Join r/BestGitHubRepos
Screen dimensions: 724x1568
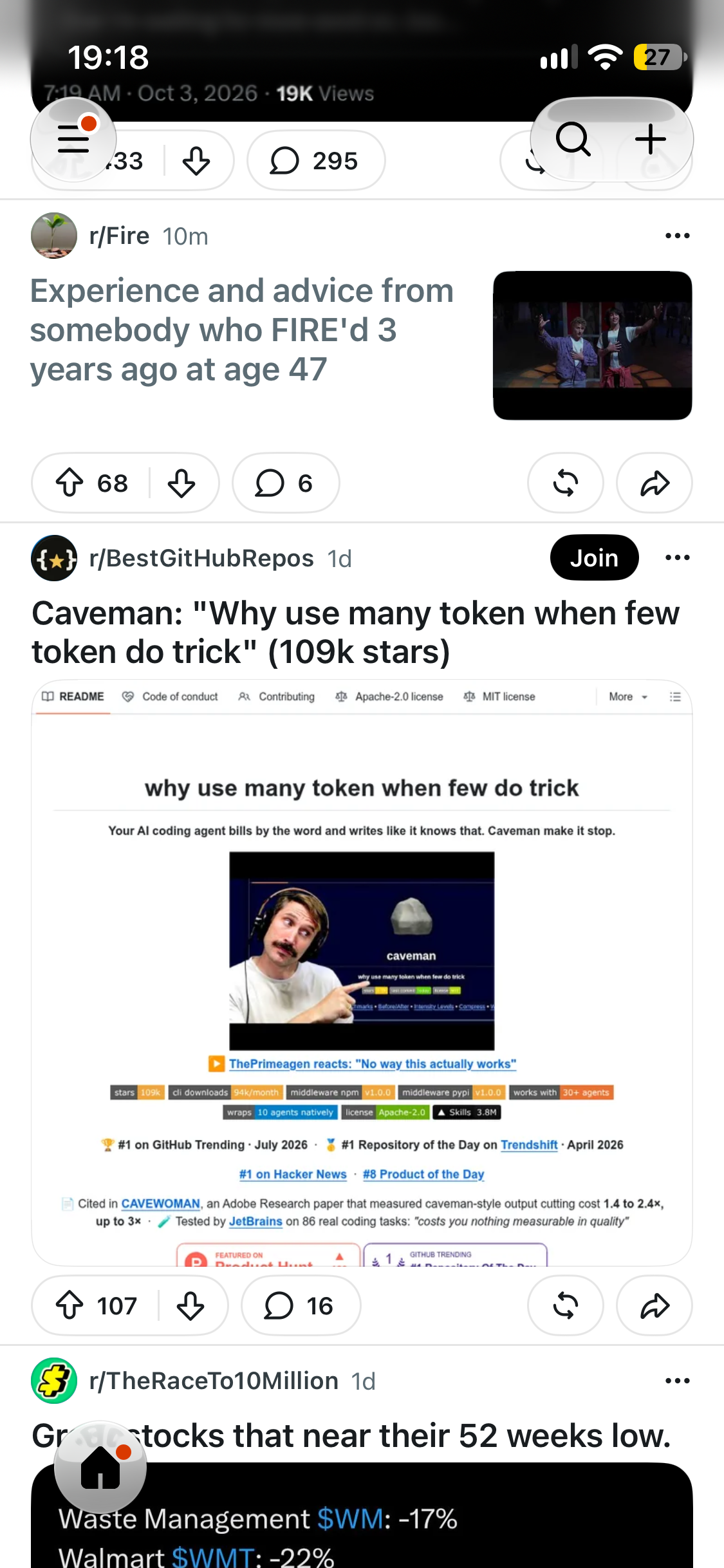[x=594, y=557]
